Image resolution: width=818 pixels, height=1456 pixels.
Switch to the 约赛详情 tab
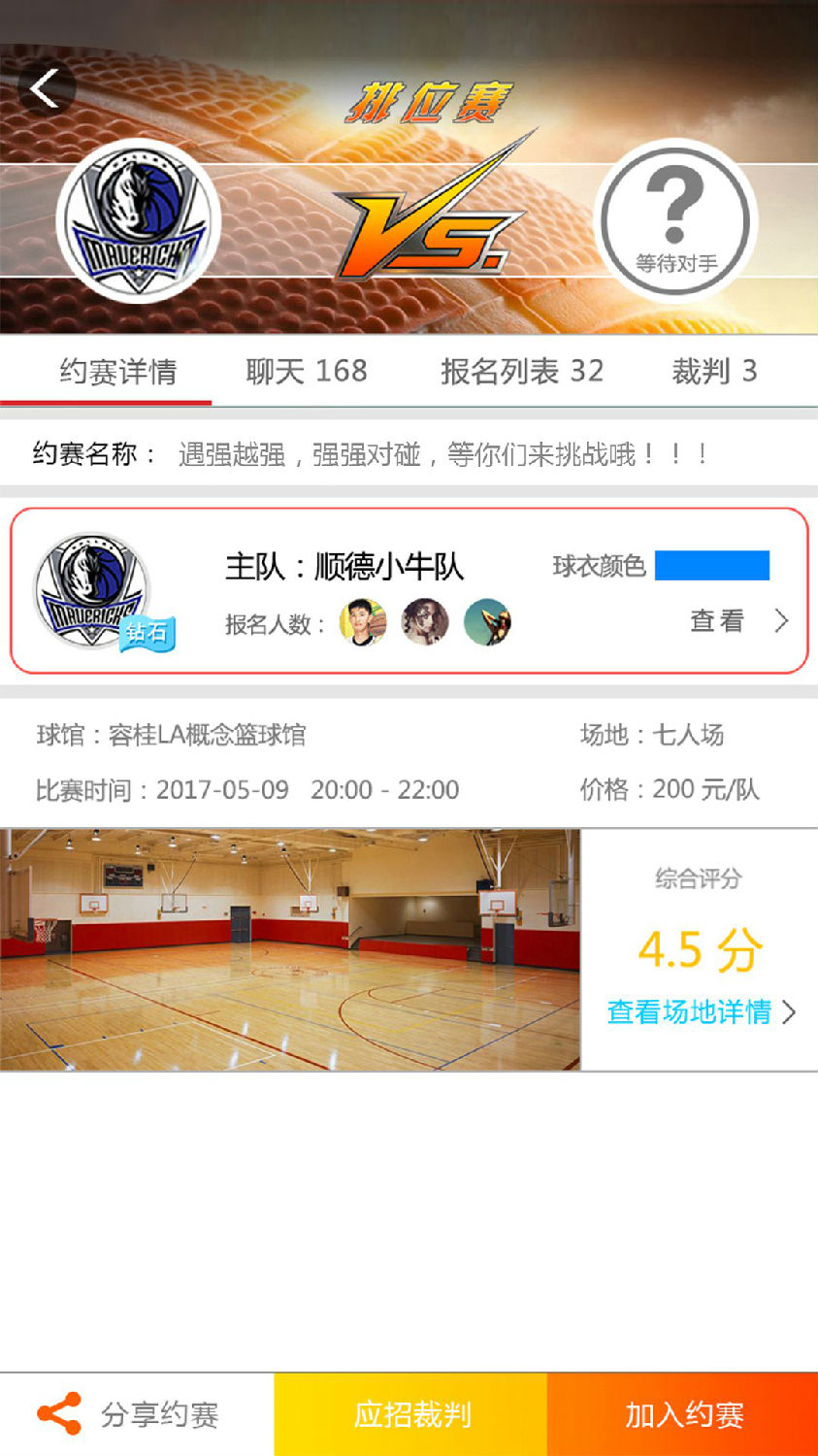pos(117,372)
